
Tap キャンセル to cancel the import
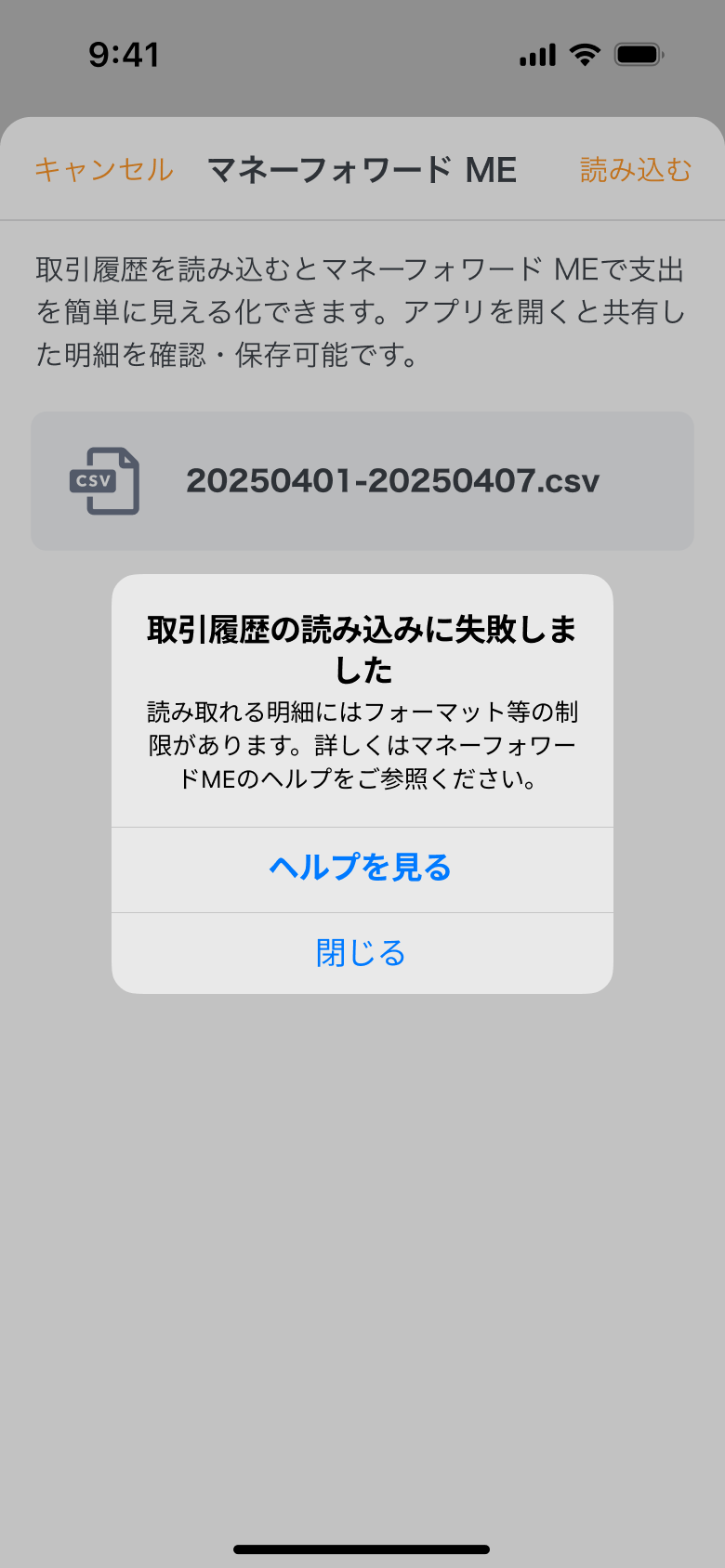[104, 170]
